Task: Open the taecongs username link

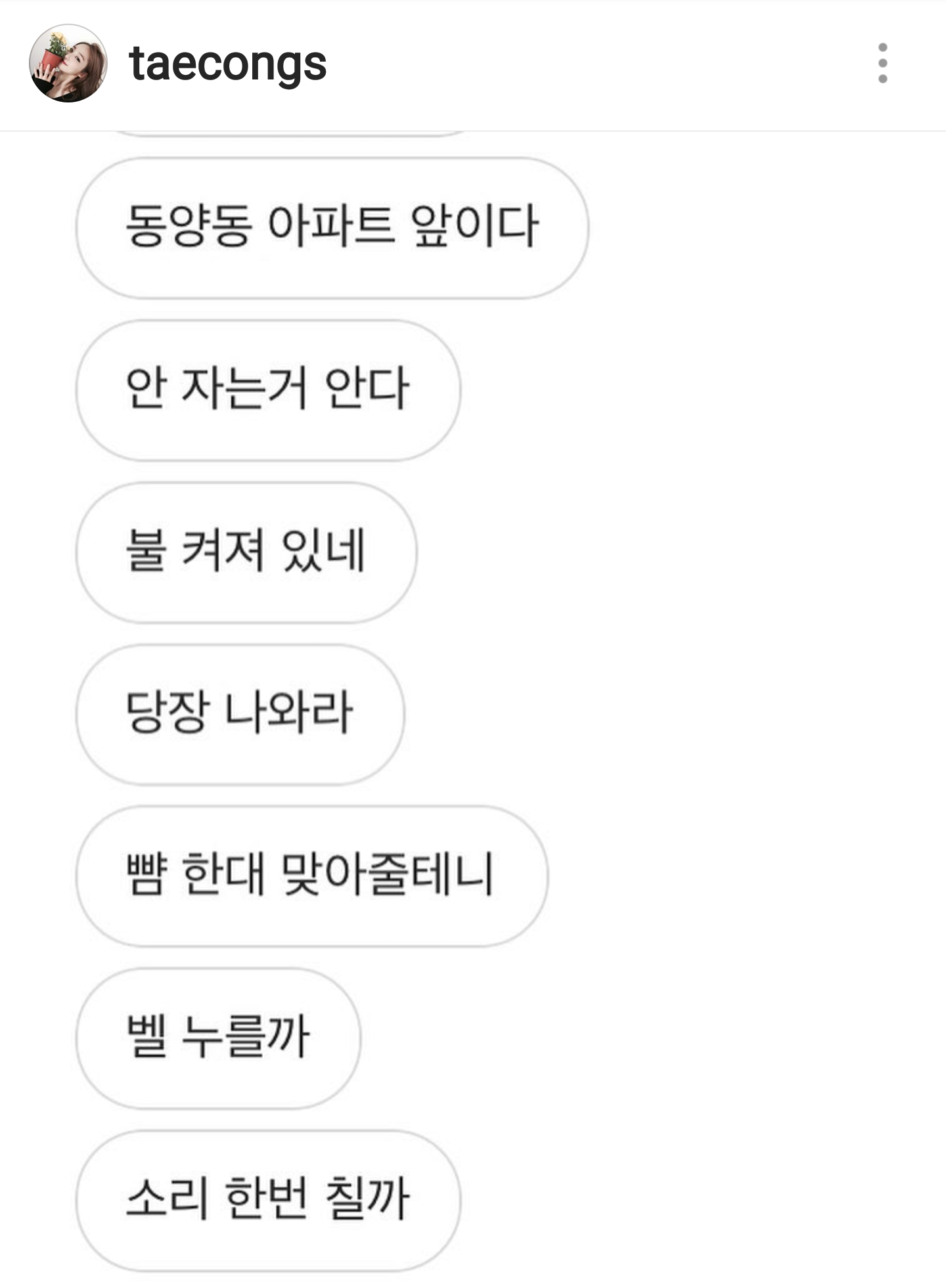Action: [x=228, y=64]
